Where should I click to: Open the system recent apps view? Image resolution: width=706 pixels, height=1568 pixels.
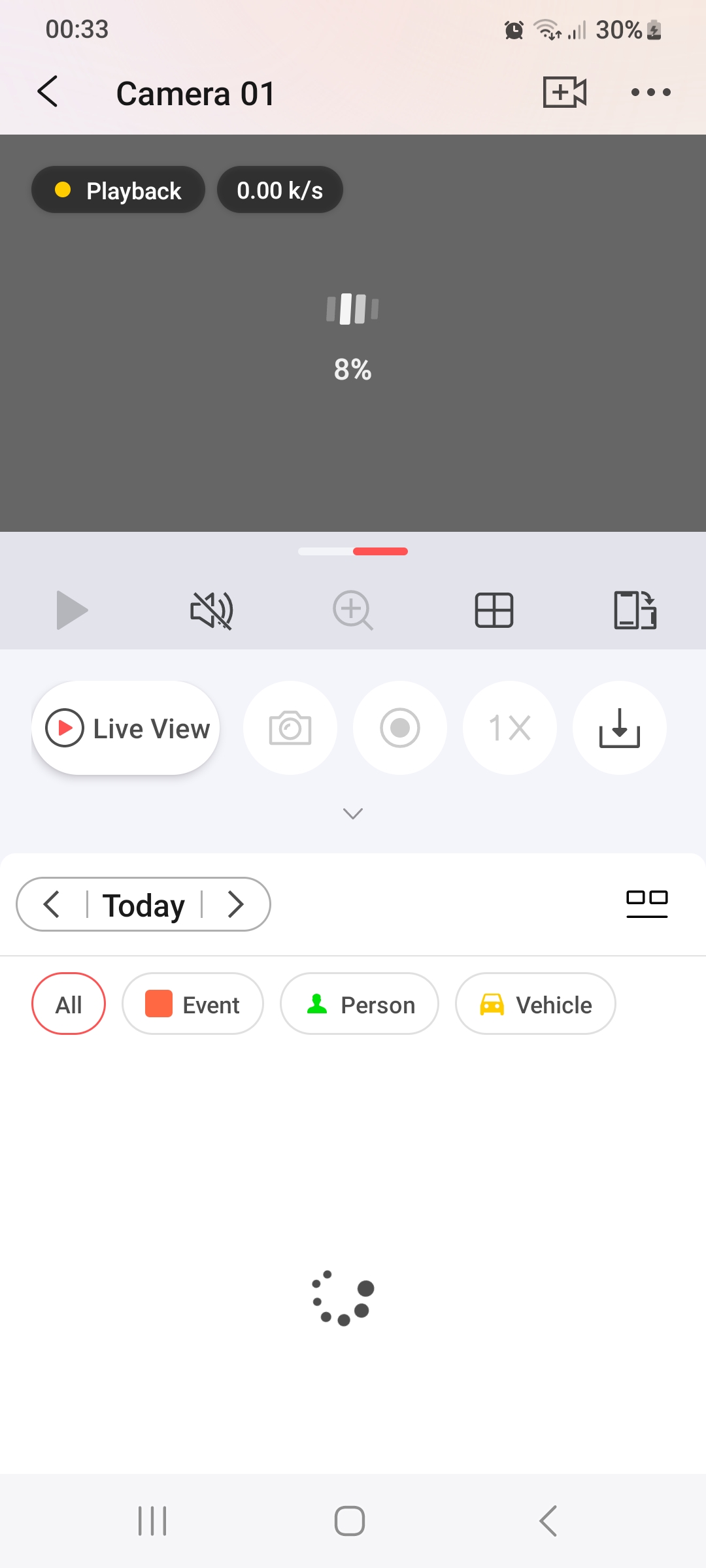(152, 1521)
